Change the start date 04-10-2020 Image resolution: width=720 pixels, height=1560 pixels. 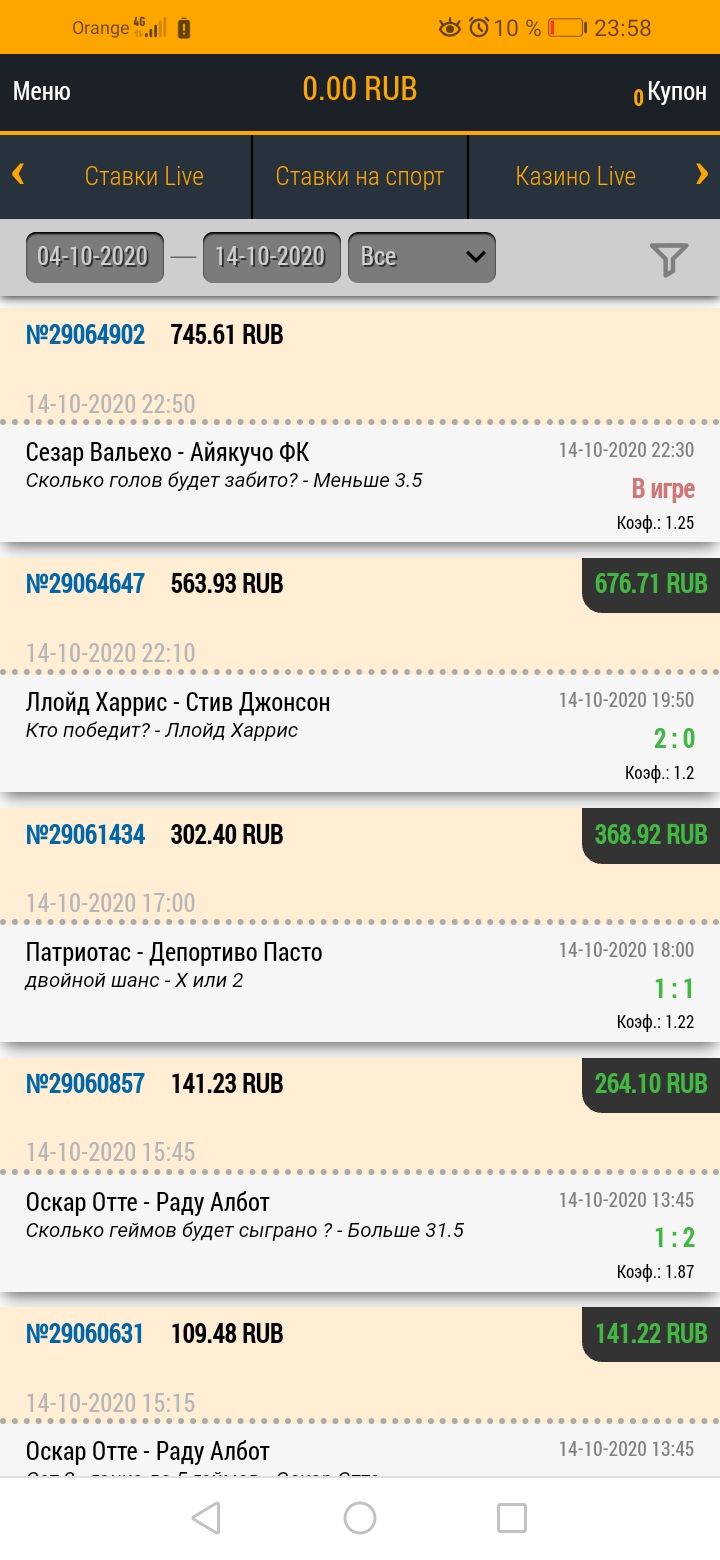94,257
